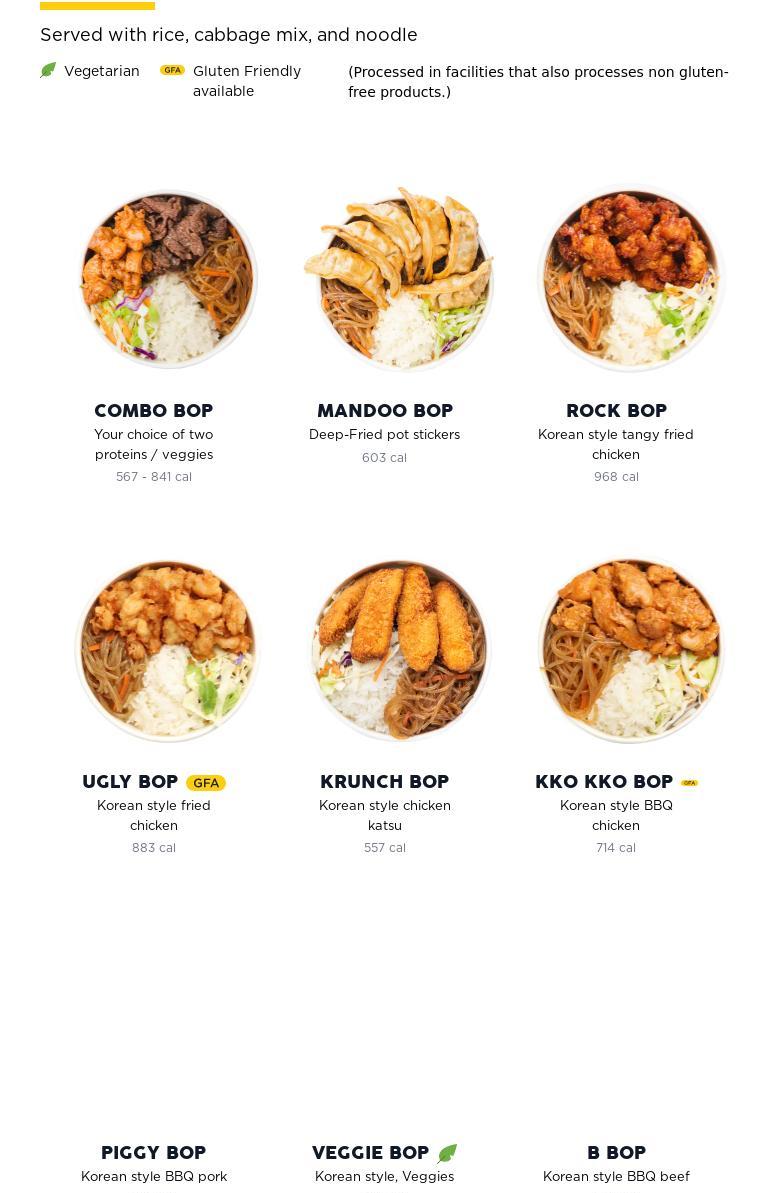Select the Mandoo Bop pot stickers bowl
The height and width of the screenshot is (1193, 770).
click(385, 411)
